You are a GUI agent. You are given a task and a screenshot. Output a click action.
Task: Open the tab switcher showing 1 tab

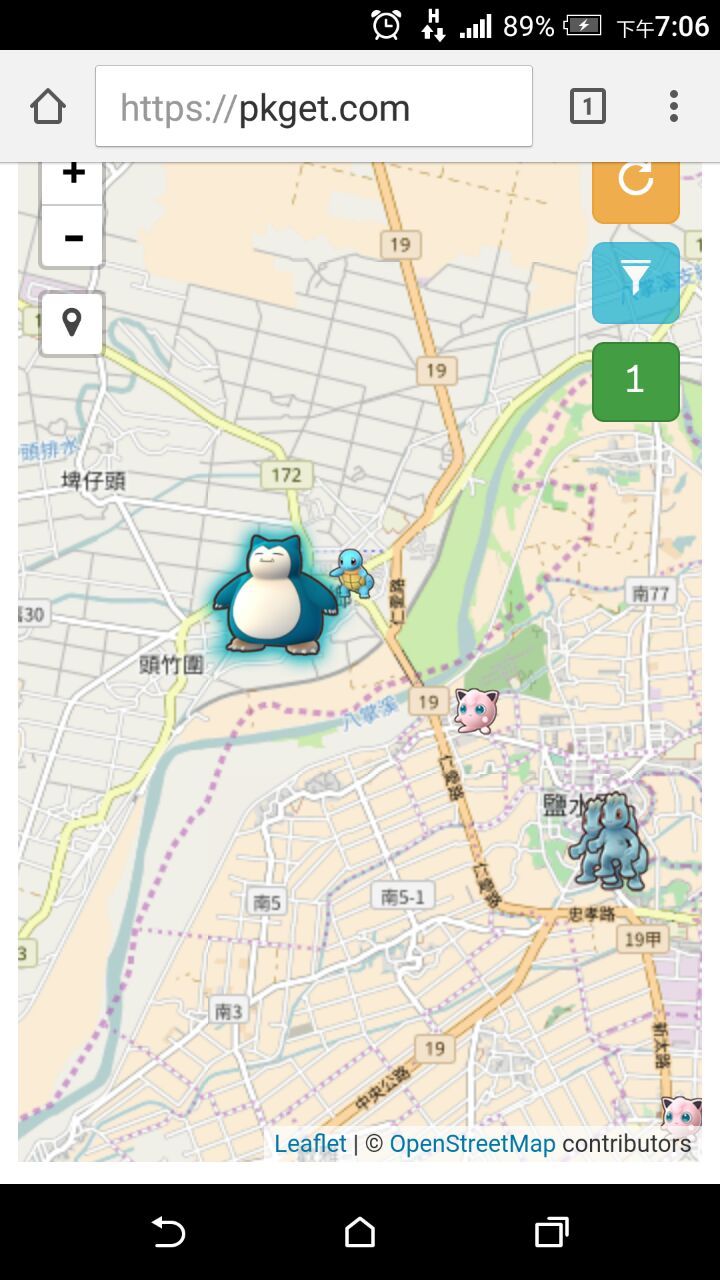(x=588, y=106)
